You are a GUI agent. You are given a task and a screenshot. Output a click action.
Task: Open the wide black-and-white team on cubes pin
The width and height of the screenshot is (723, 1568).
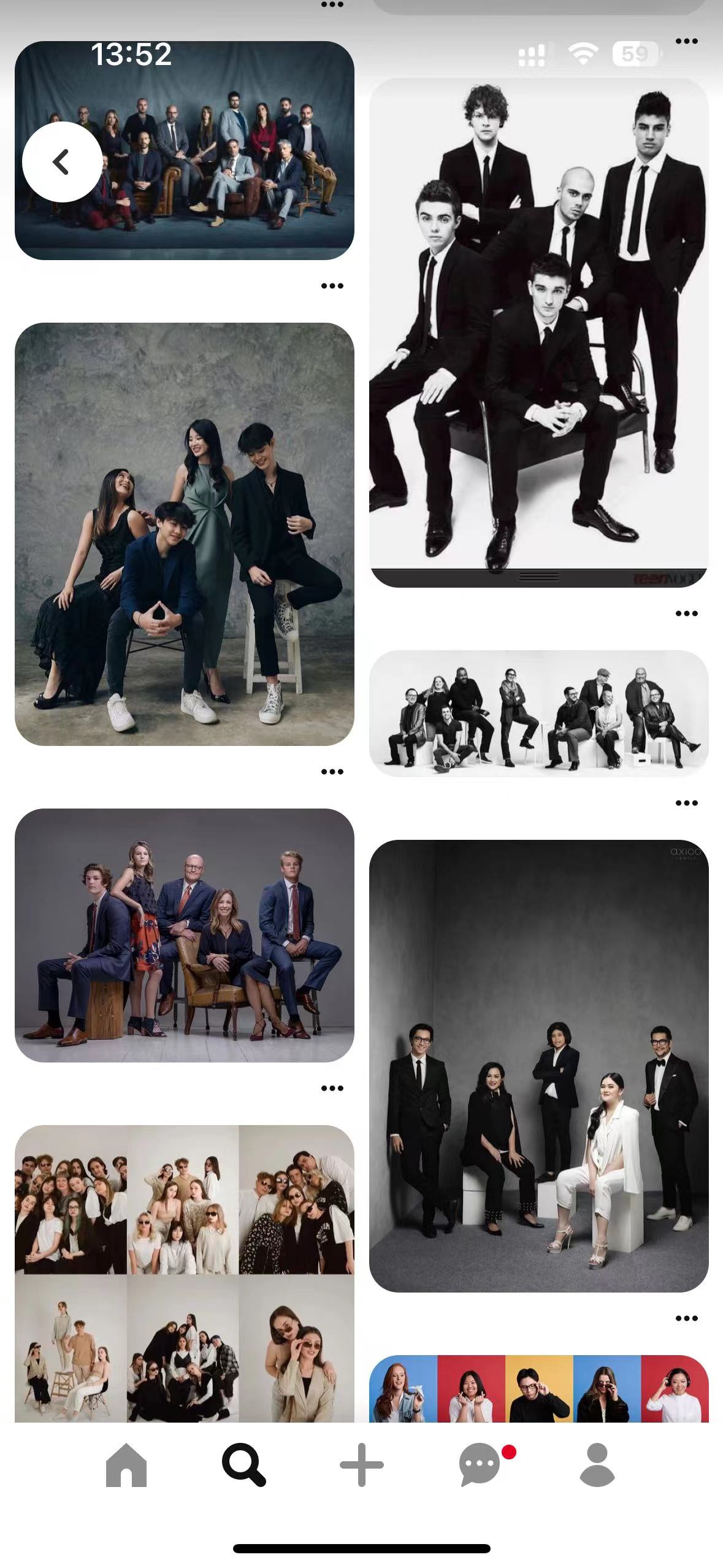(538, 713)
